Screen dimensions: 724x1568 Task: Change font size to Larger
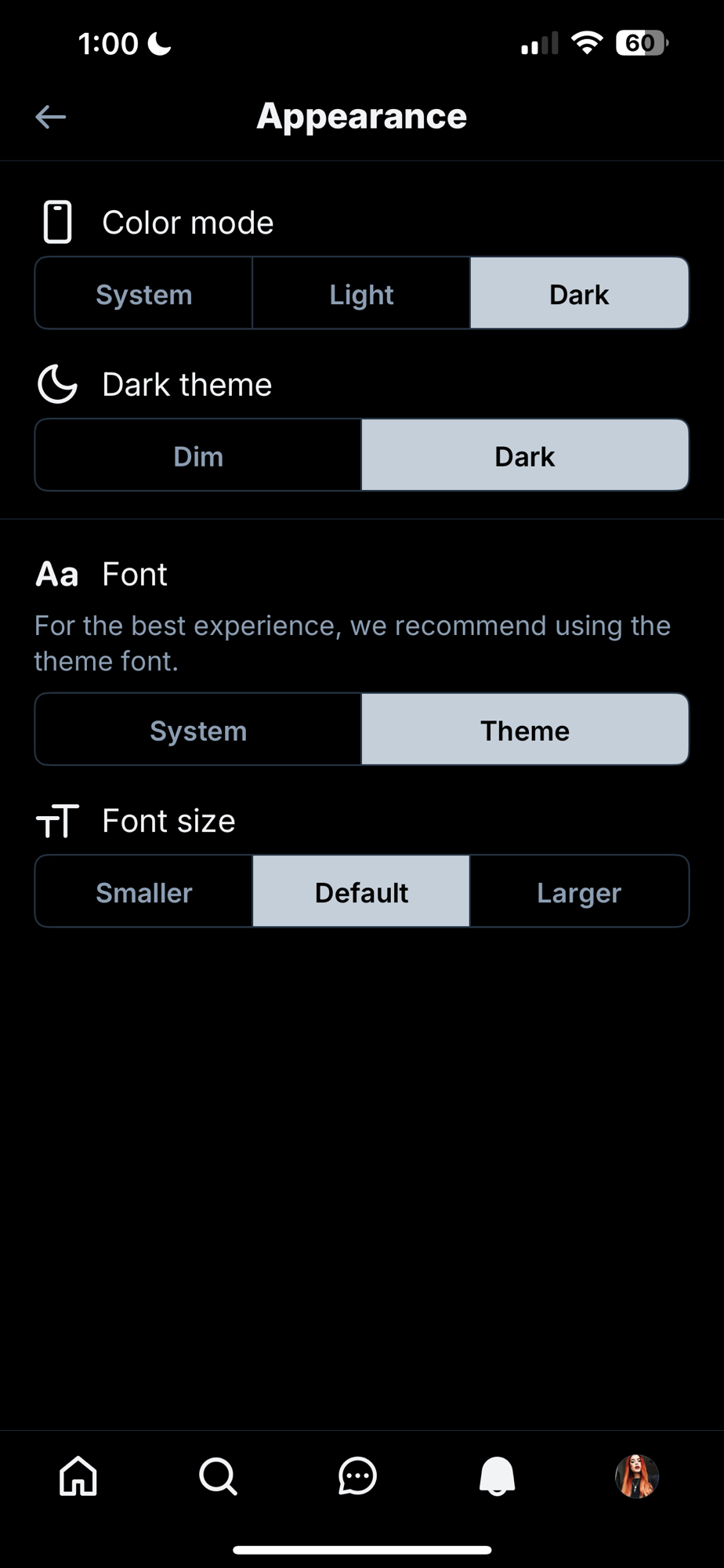(x=579, y=892)
